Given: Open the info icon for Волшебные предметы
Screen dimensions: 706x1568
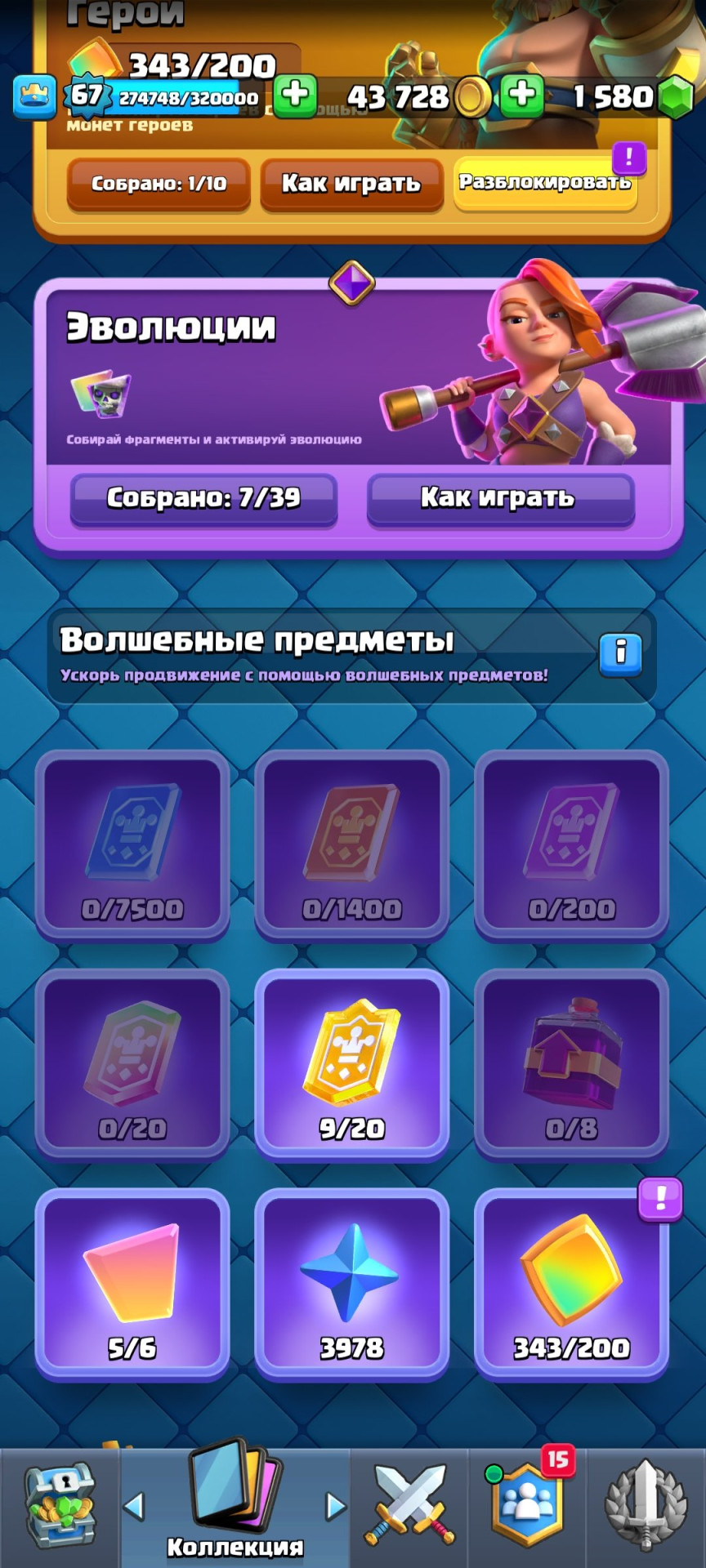Looking at the screenshot, I should (620, 653).
